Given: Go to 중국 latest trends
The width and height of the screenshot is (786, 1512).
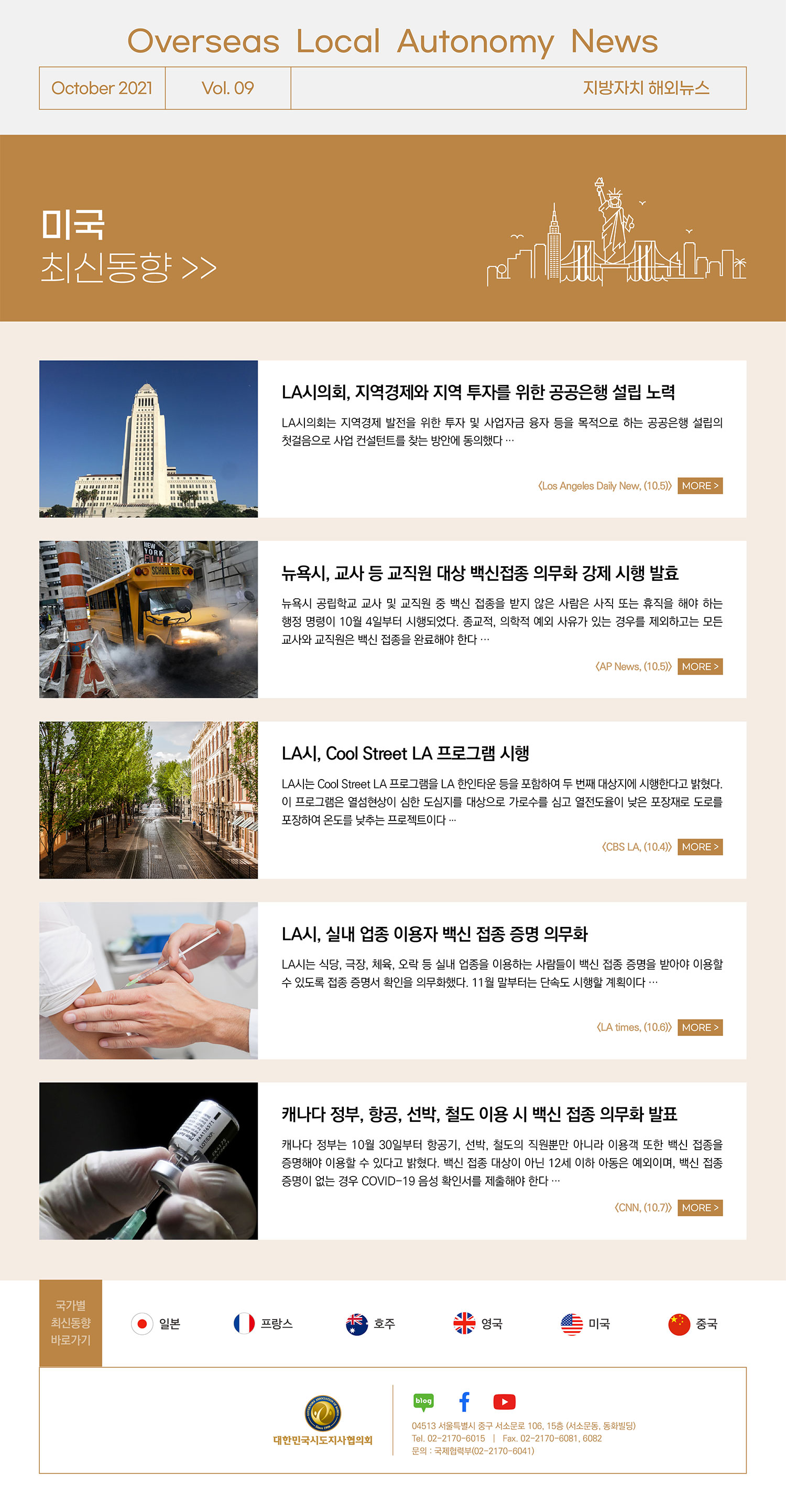Looking at the screenshot, I should [x=693, y=1324].
